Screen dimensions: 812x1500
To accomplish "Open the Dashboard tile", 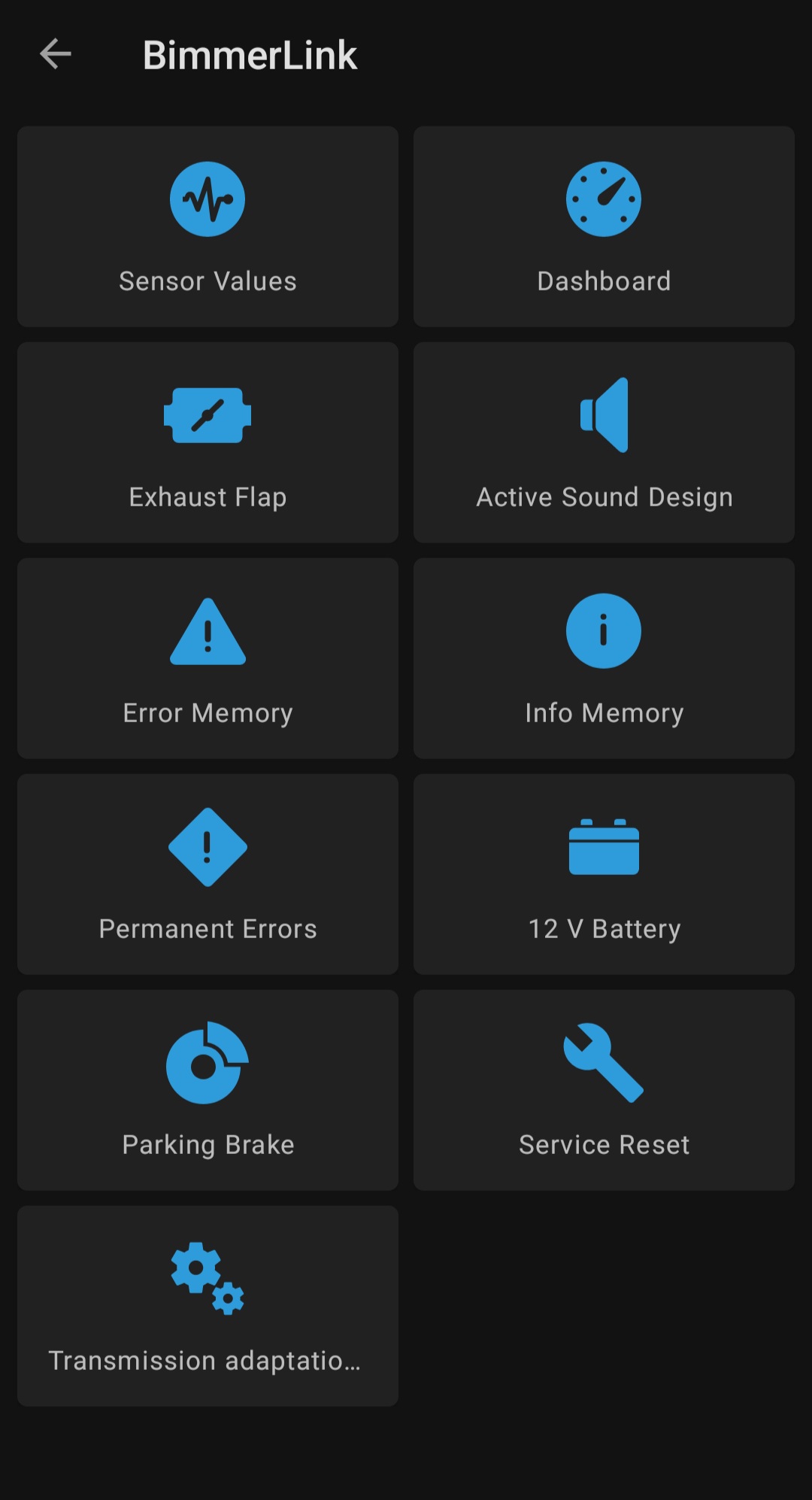I will point(604,226).
